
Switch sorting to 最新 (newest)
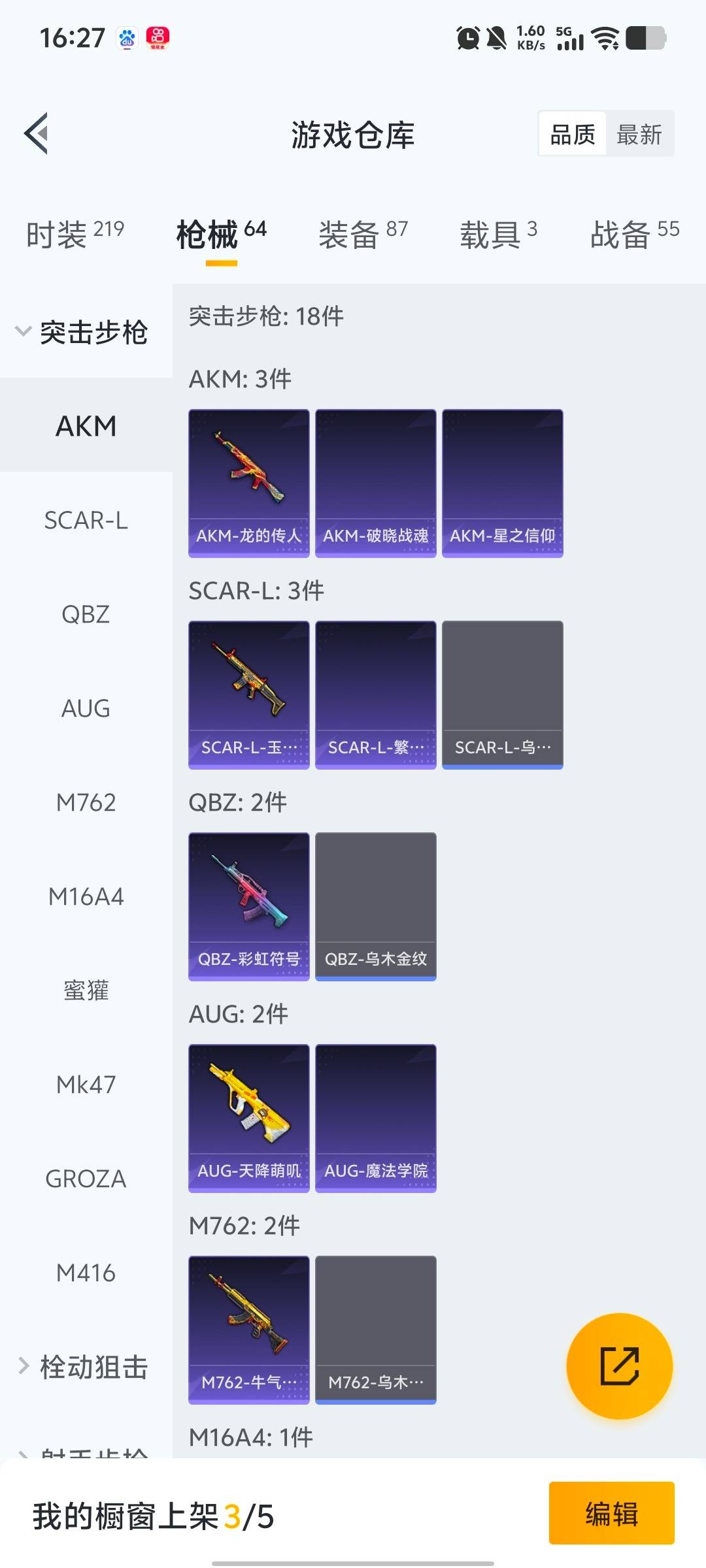(639, 134)
